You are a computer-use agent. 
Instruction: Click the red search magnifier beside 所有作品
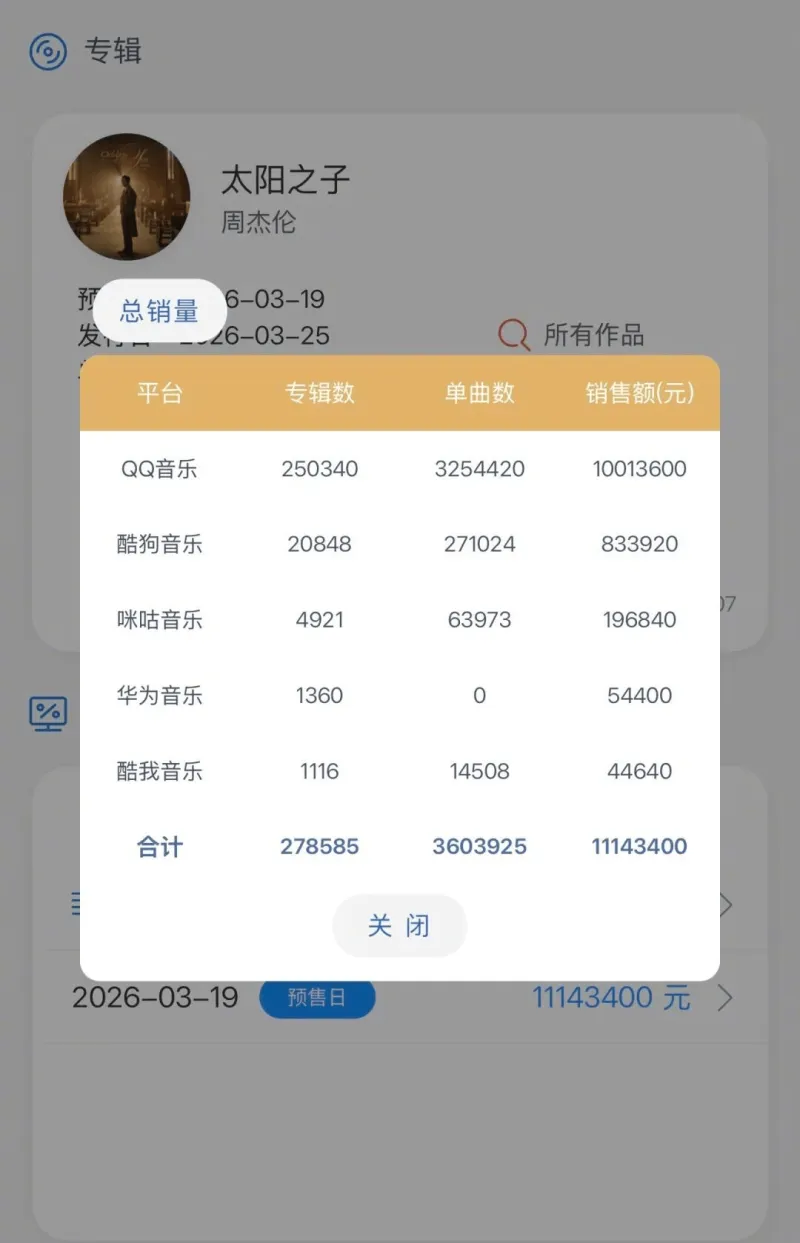[514, 336]
